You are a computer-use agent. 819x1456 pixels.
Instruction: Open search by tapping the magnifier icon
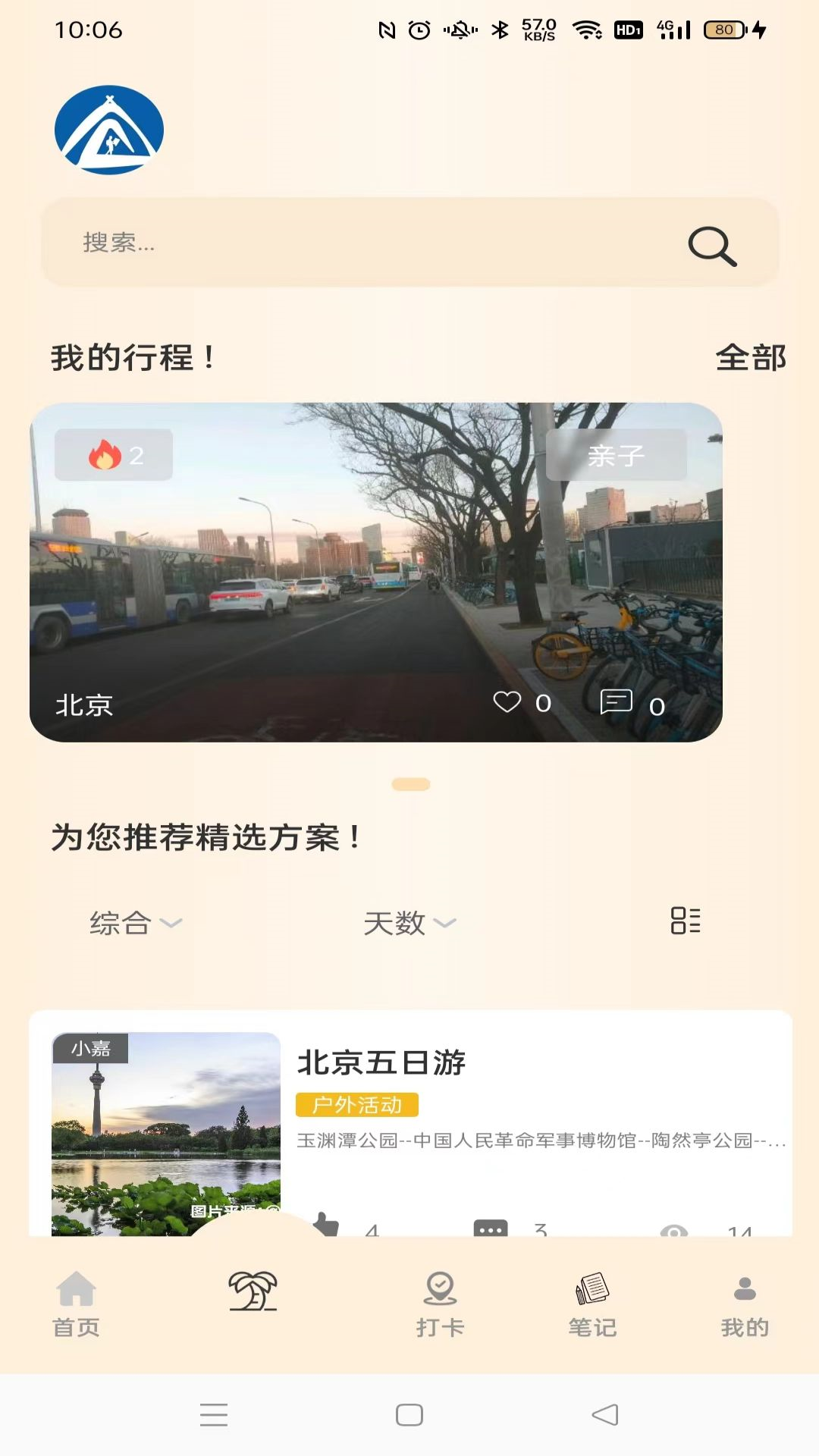click(711, 245)
